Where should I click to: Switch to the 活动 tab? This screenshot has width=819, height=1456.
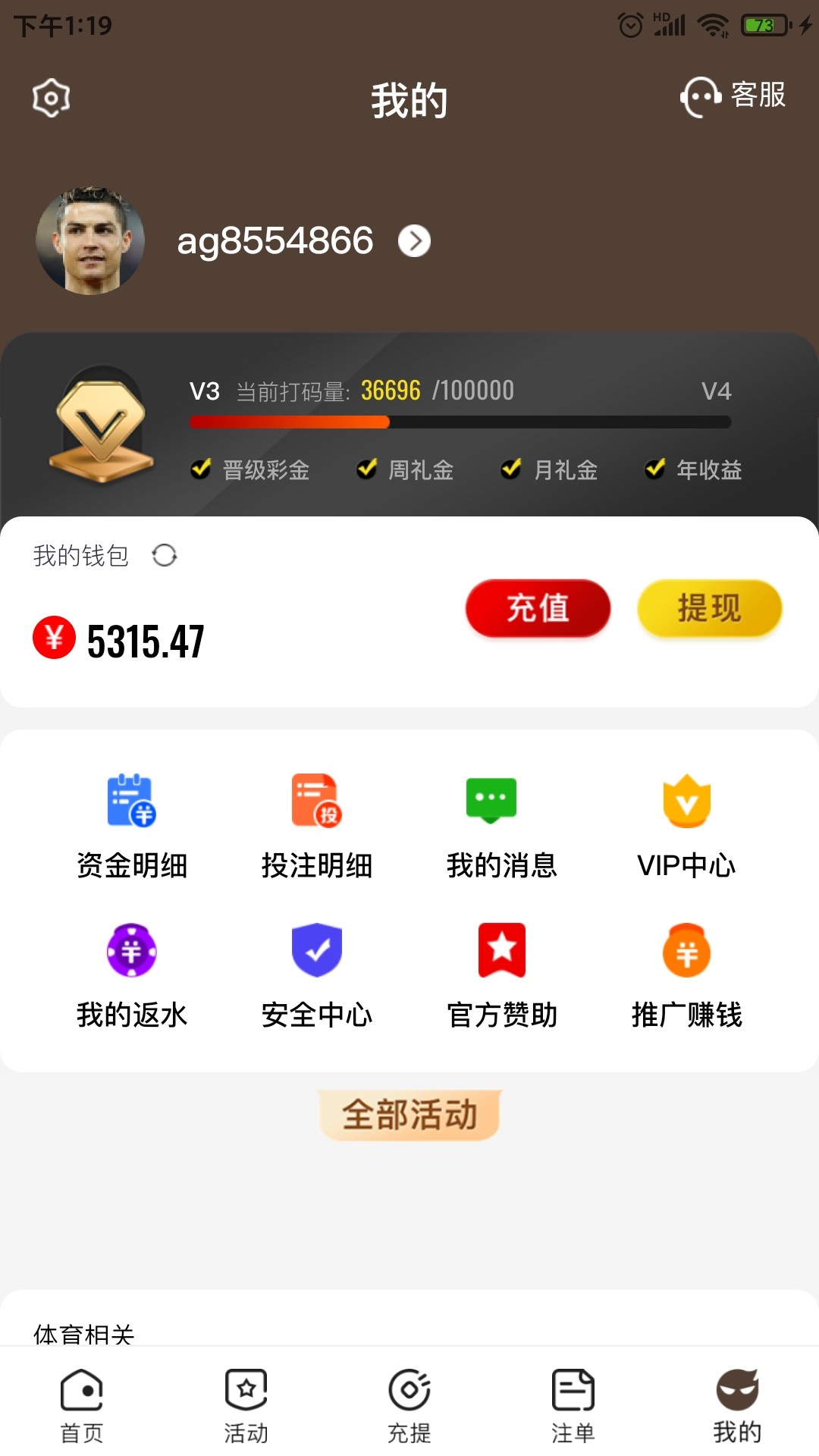pos(246,1405)
